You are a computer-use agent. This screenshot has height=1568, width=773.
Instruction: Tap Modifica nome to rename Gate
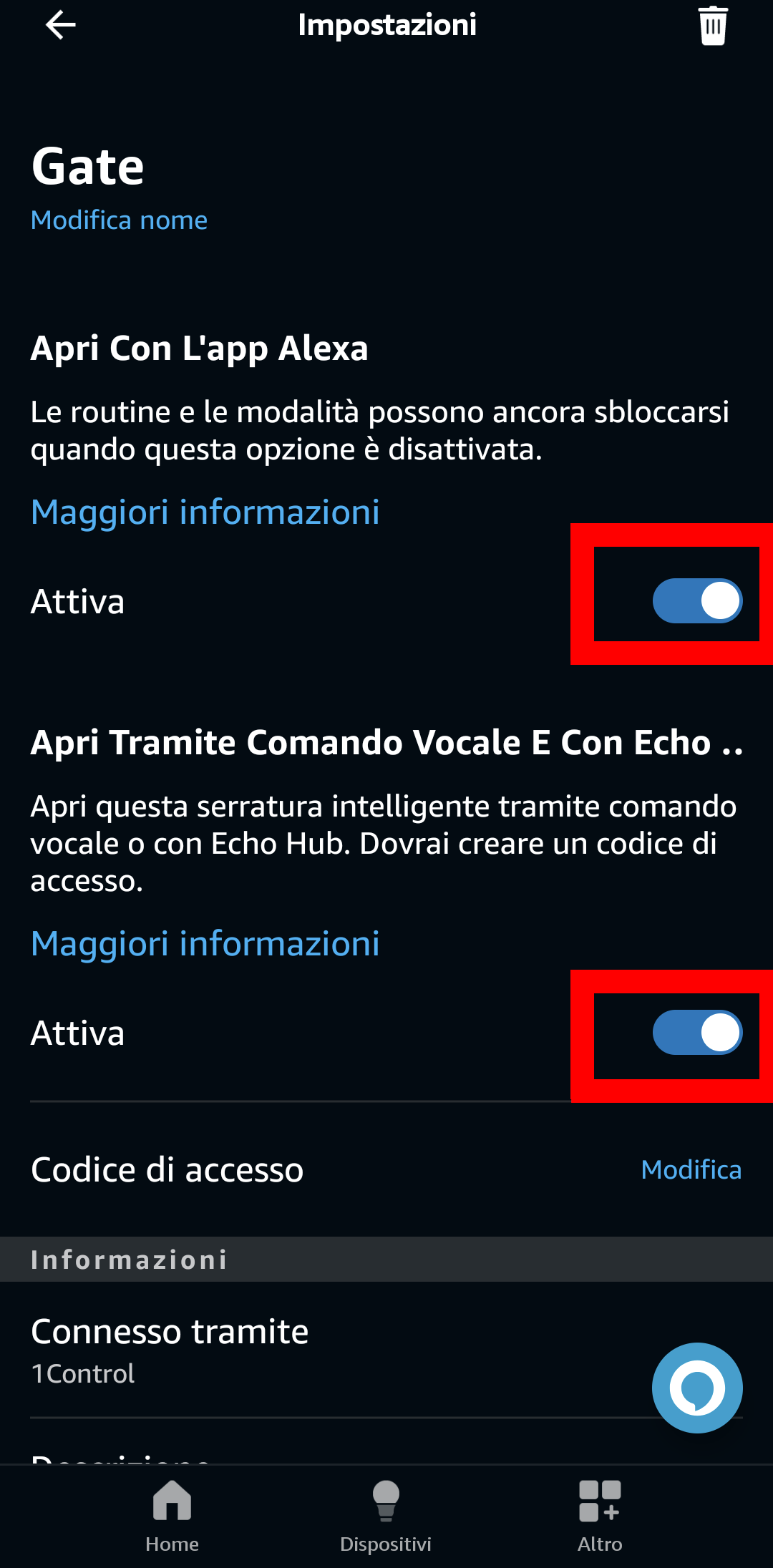[x=120, y=220]
